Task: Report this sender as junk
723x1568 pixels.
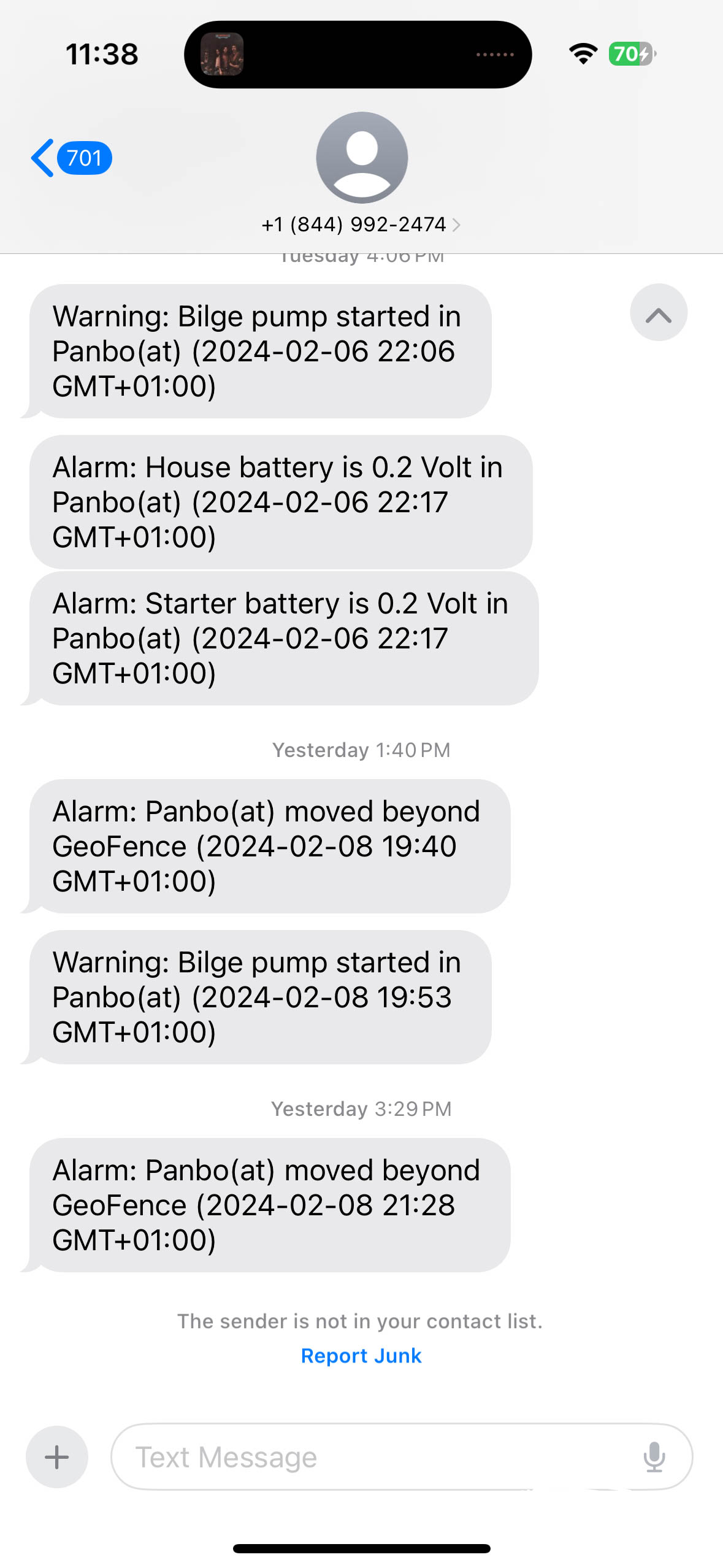Action: tap(361, 1355)
